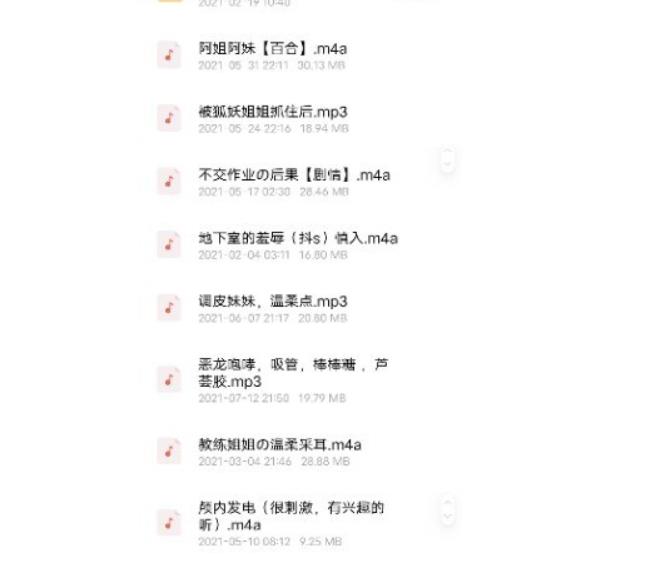Screen dimensions: 646x568
Task: Play 调皮妹妹，温柔点.mp3
Action: (272, 301)
